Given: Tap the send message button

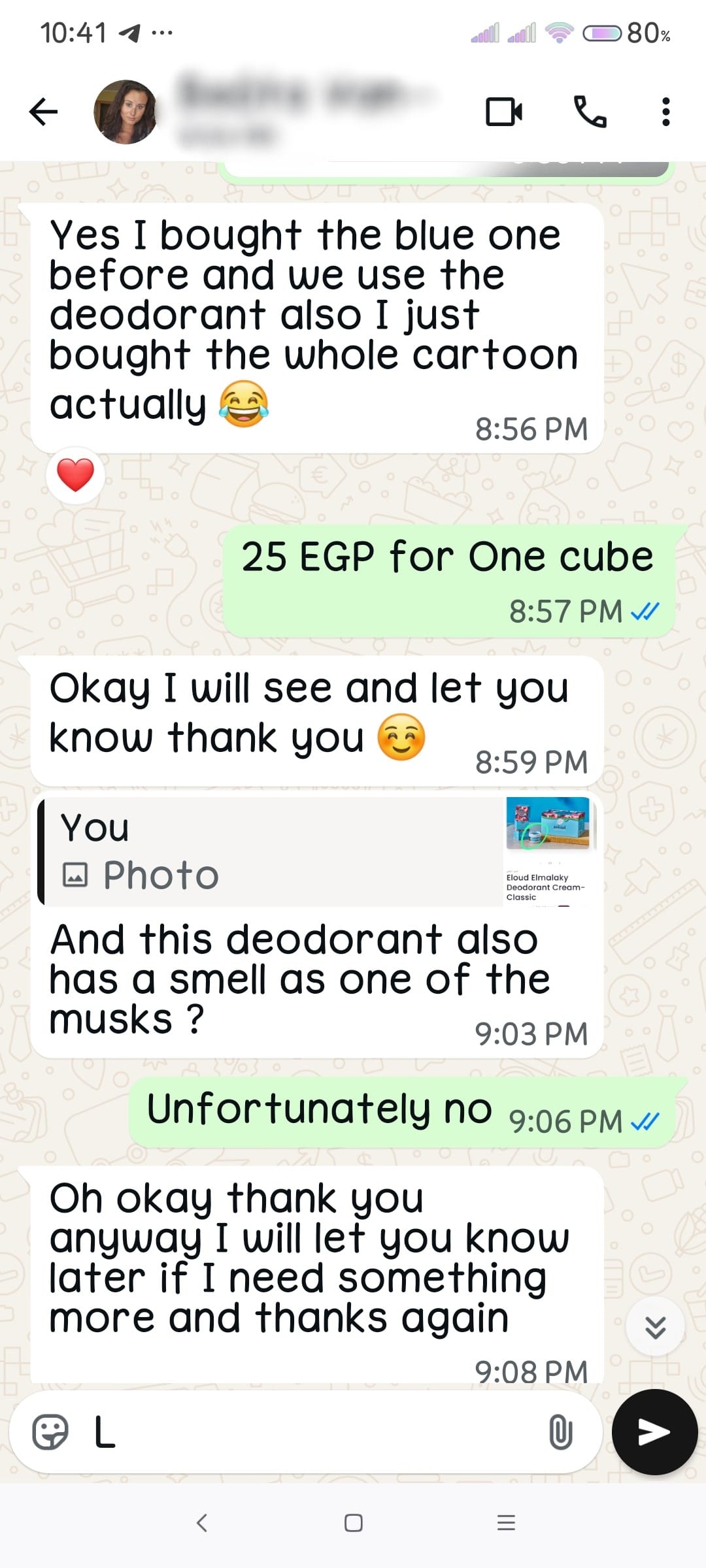Looking at the screenshot, I should click(x=654, y=1431).
